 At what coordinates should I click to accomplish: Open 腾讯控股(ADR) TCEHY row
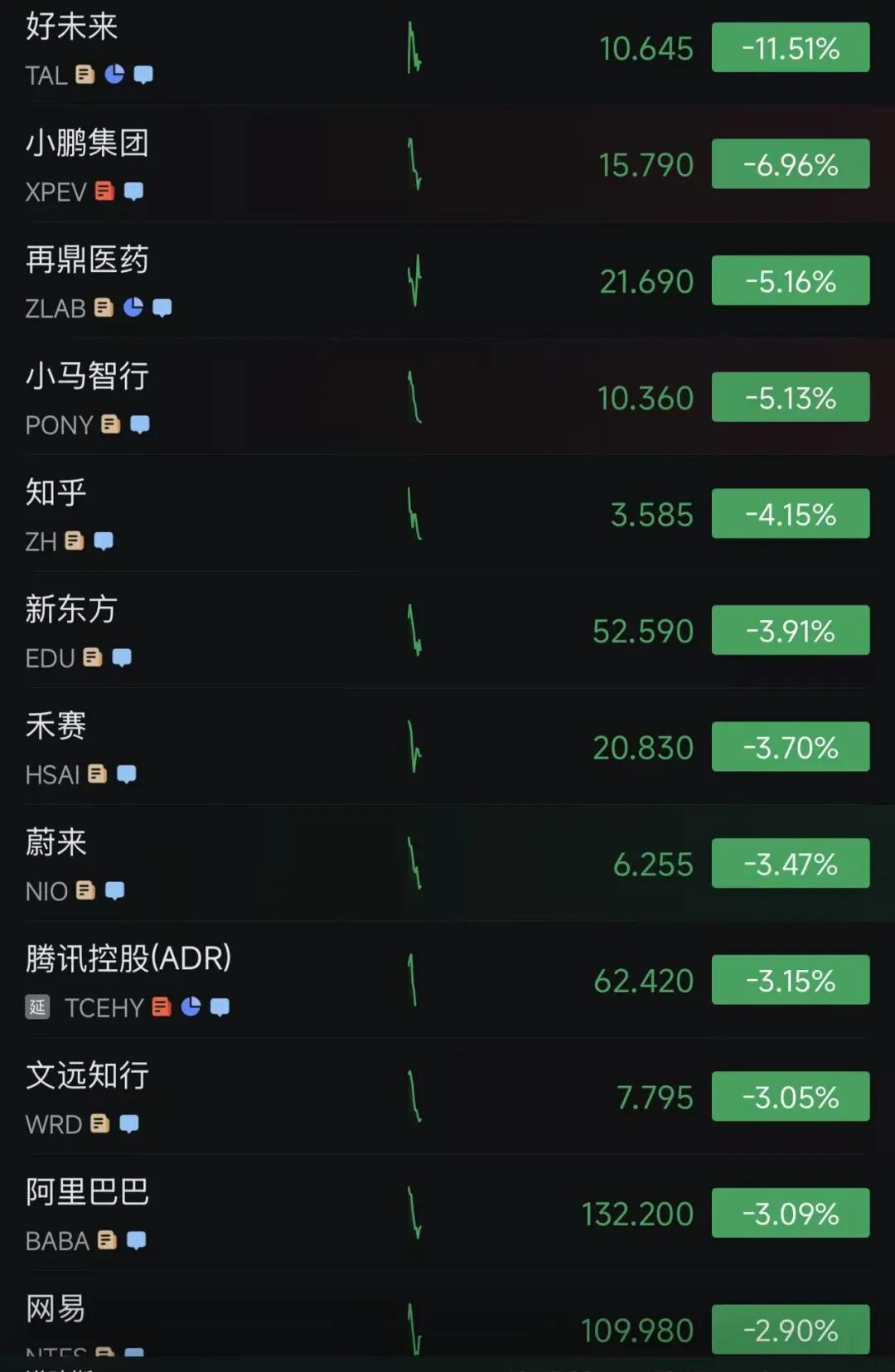249,982
